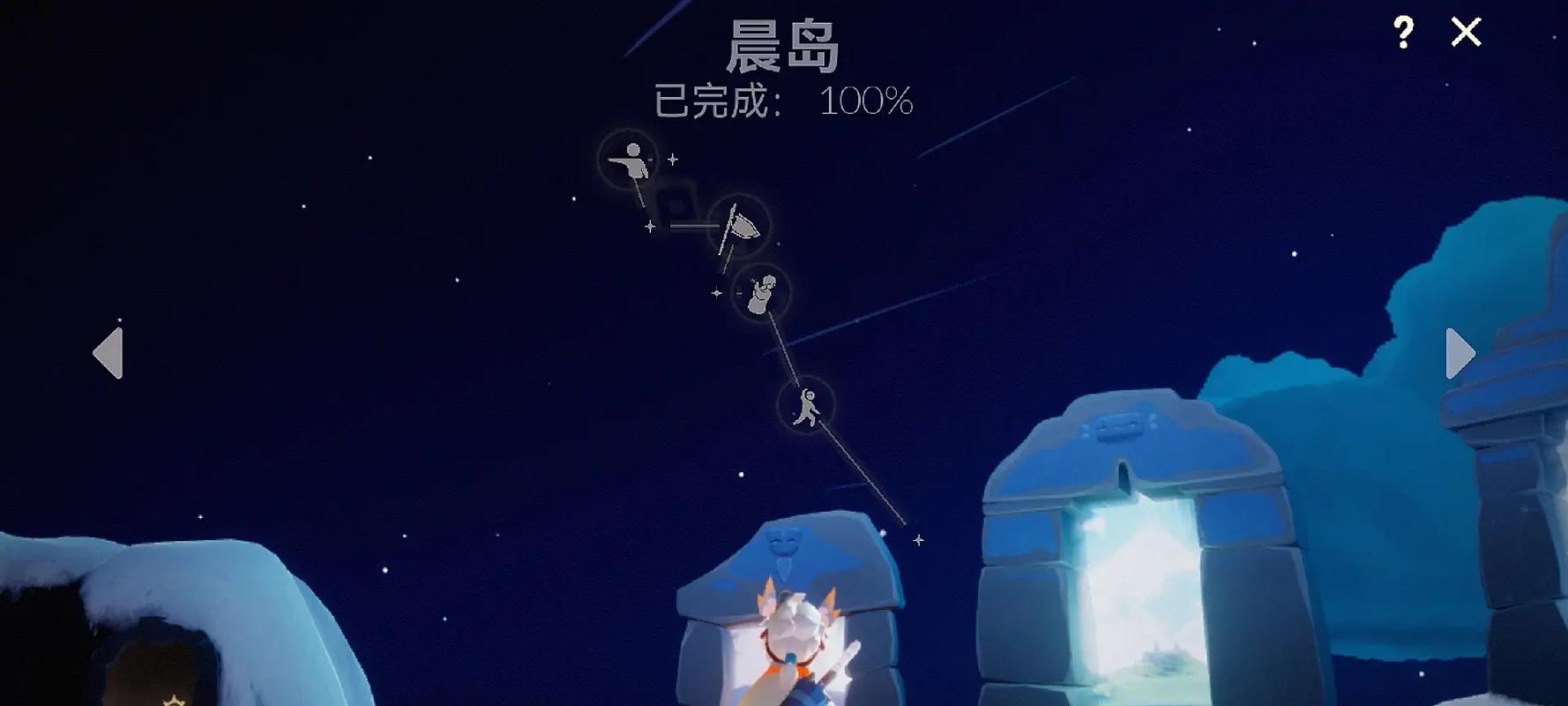Select the pointing spirit node
This screenshot has width=1568, height=706.
pyautogui.click(x=629, y=160)
